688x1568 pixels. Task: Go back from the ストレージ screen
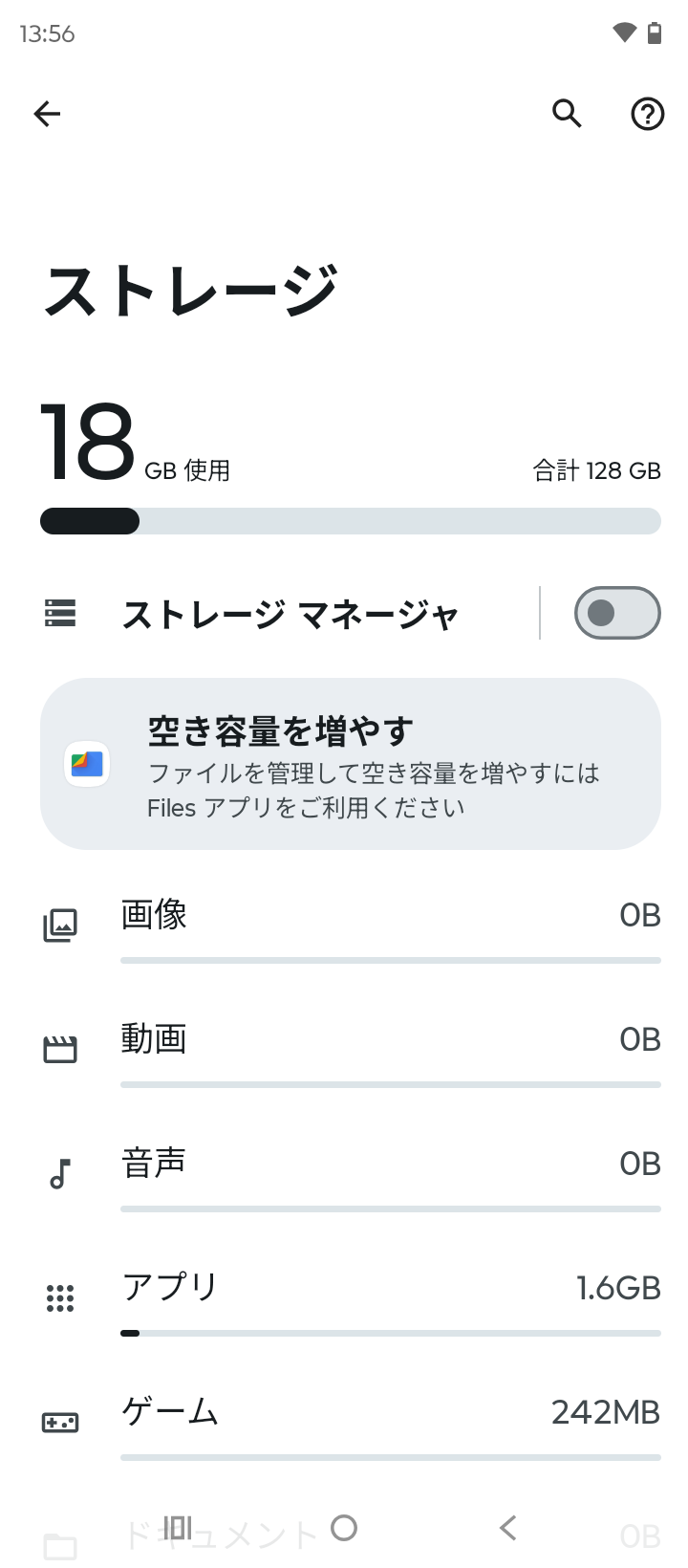point(47,115)
